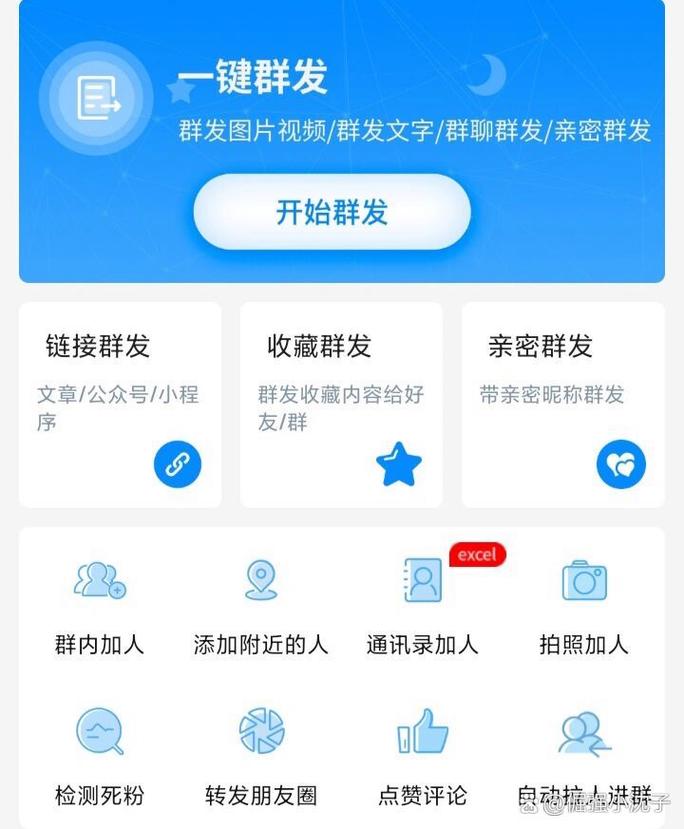This screenshot has width=684, height=829.
Task: Open 添加附近的人
Action: (x=261, y=605)
